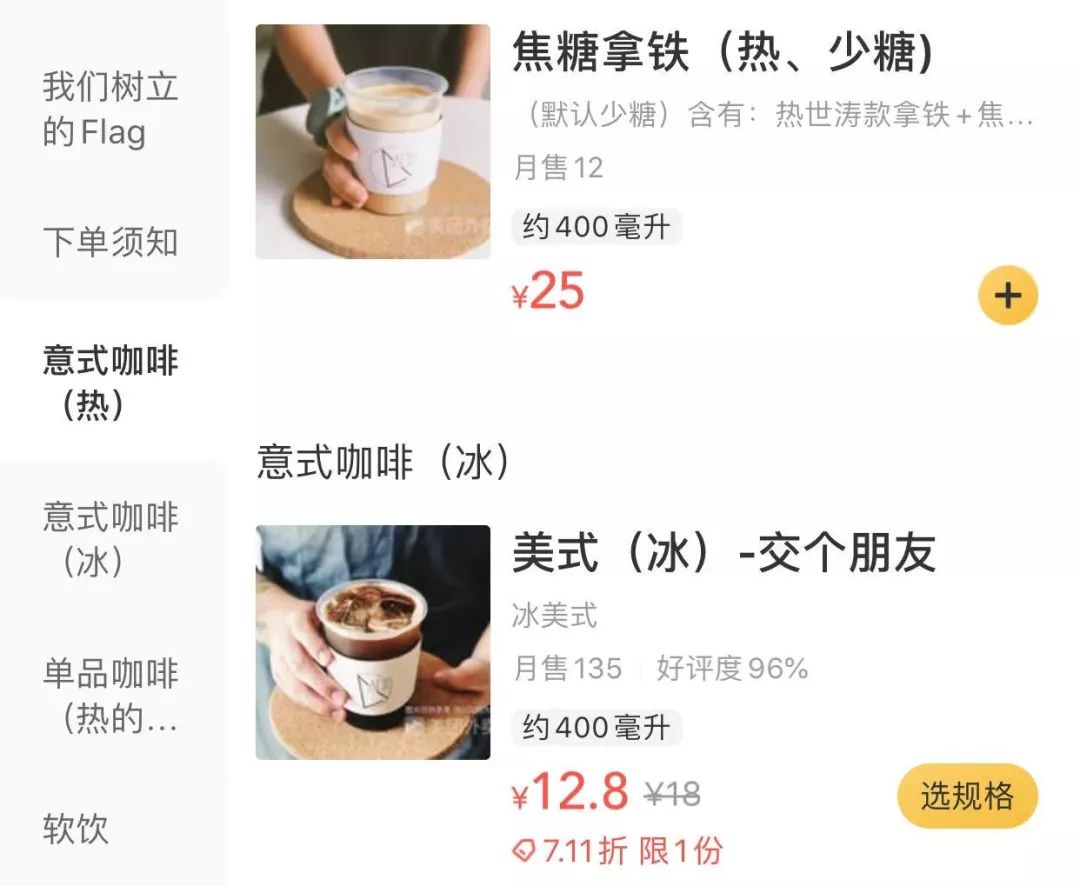This screenshot has height=886, width=1080.
Task: Open the 我们树立的Flag category
Action: pyautogui.click(x=110, y=109)
